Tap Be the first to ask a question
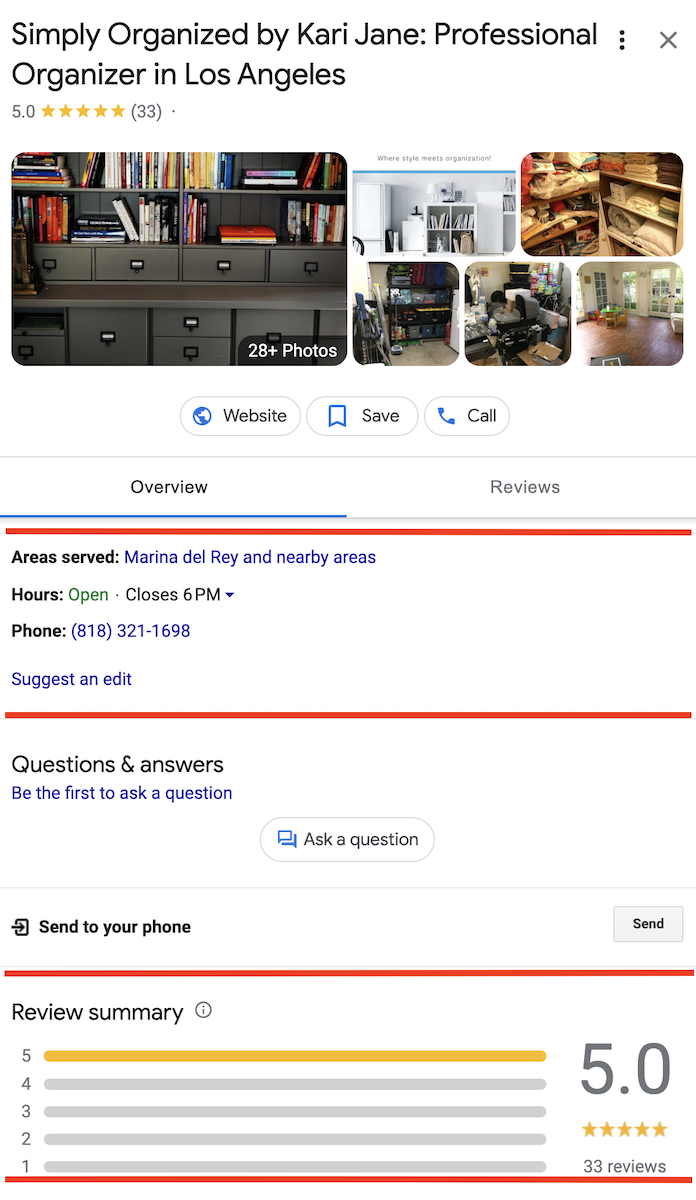Image resolution: width=696 pixels, height=1200 pixels. click(x=122, y=793)
